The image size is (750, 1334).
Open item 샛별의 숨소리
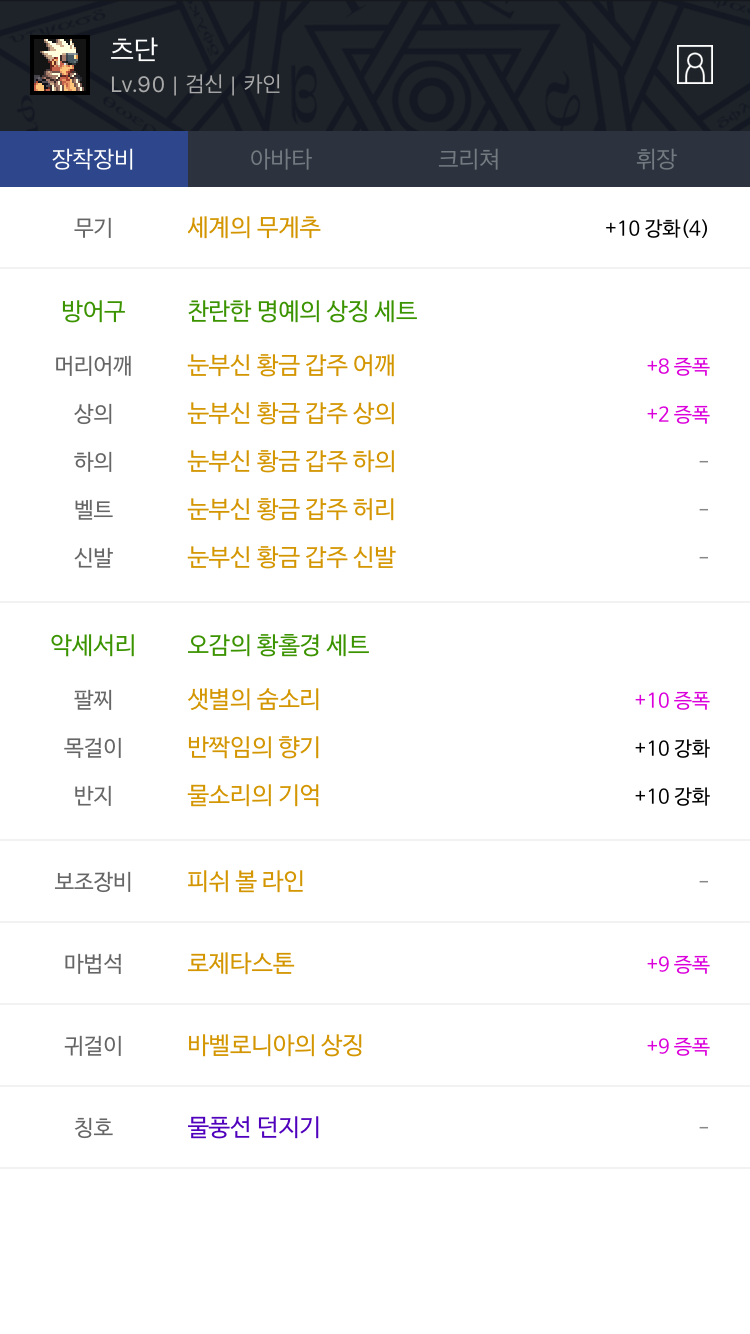(x=254, y=699)
